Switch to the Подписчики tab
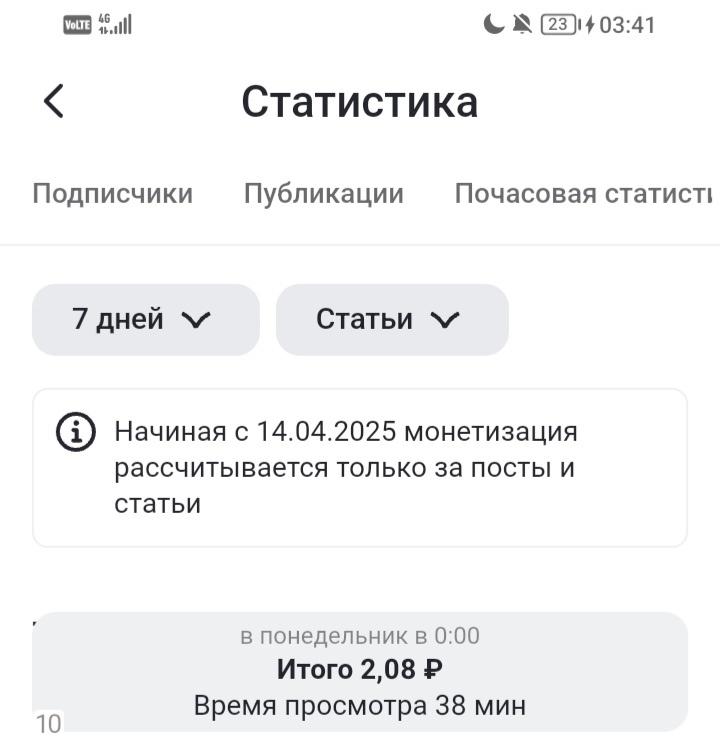 click(113, 195)
